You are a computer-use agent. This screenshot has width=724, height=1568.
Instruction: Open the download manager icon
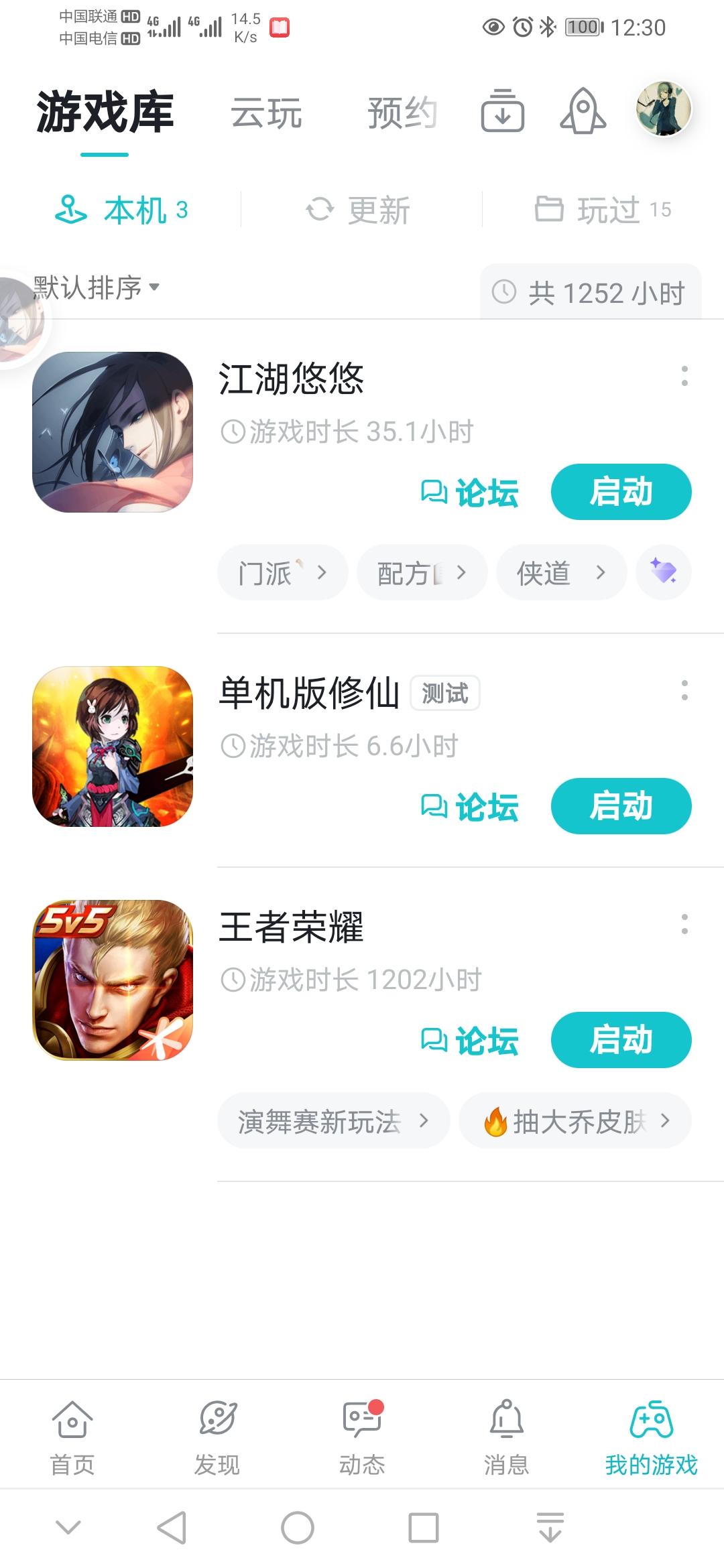click(503, 111)
